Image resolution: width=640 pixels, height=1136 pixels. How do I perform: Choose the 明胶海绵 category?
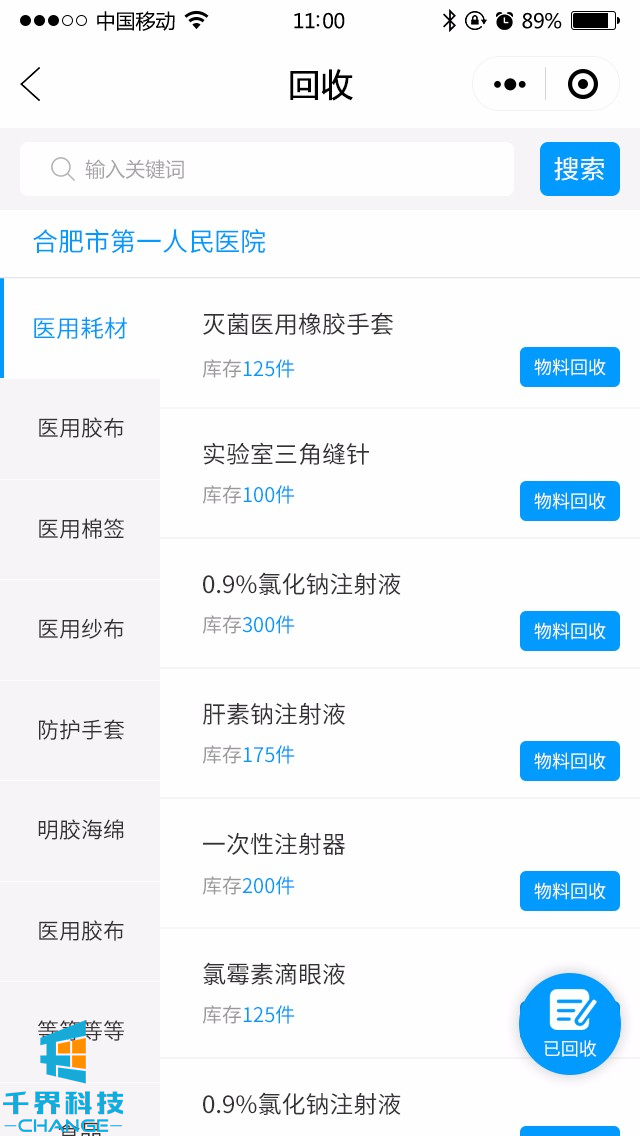tap(81, 830)
